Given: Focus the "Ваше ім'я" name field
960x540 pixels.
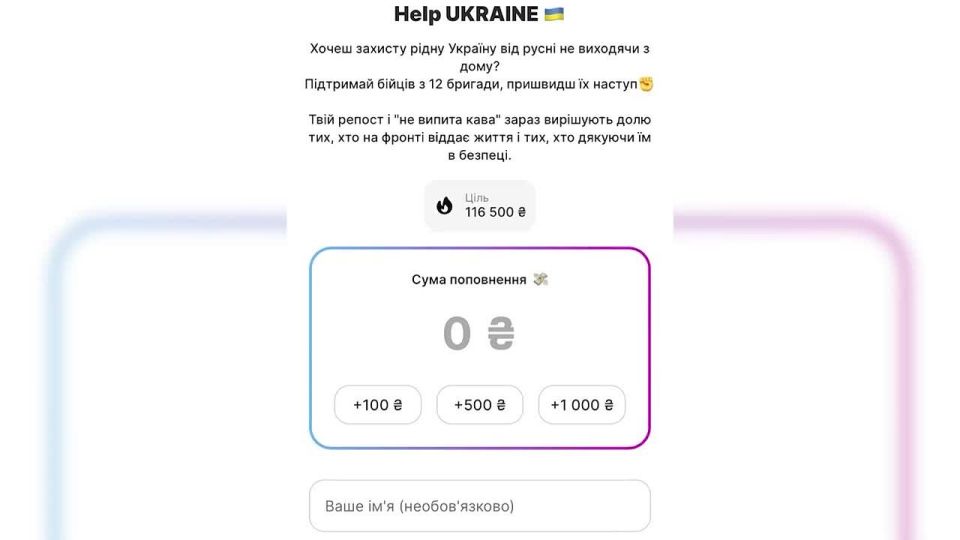Looking at the screenshot, I should coord(479,506).
